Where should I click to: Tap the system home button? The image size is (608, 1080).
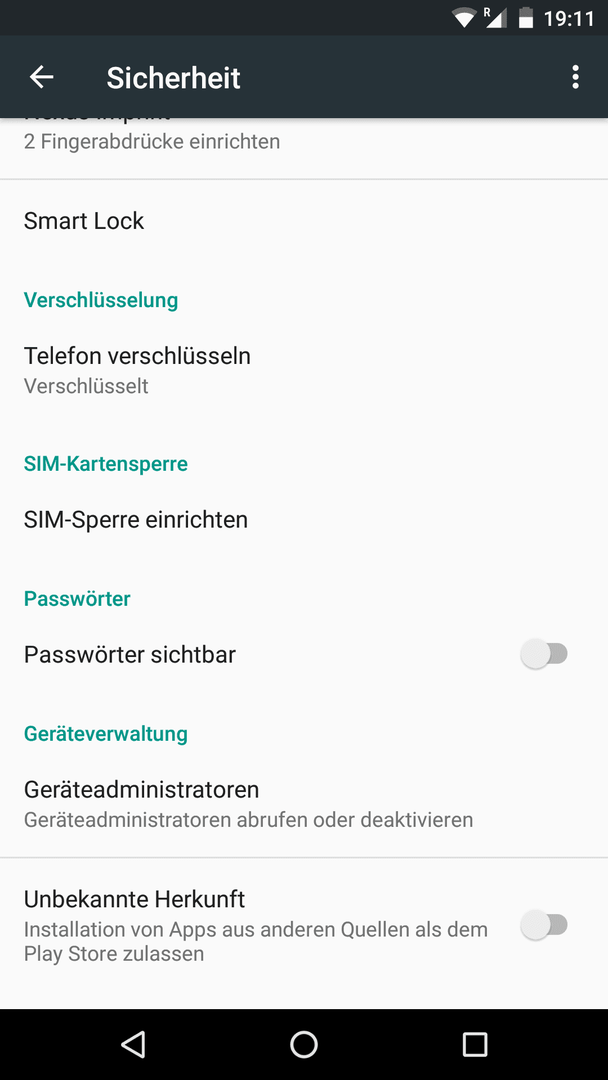point(304,1044)
